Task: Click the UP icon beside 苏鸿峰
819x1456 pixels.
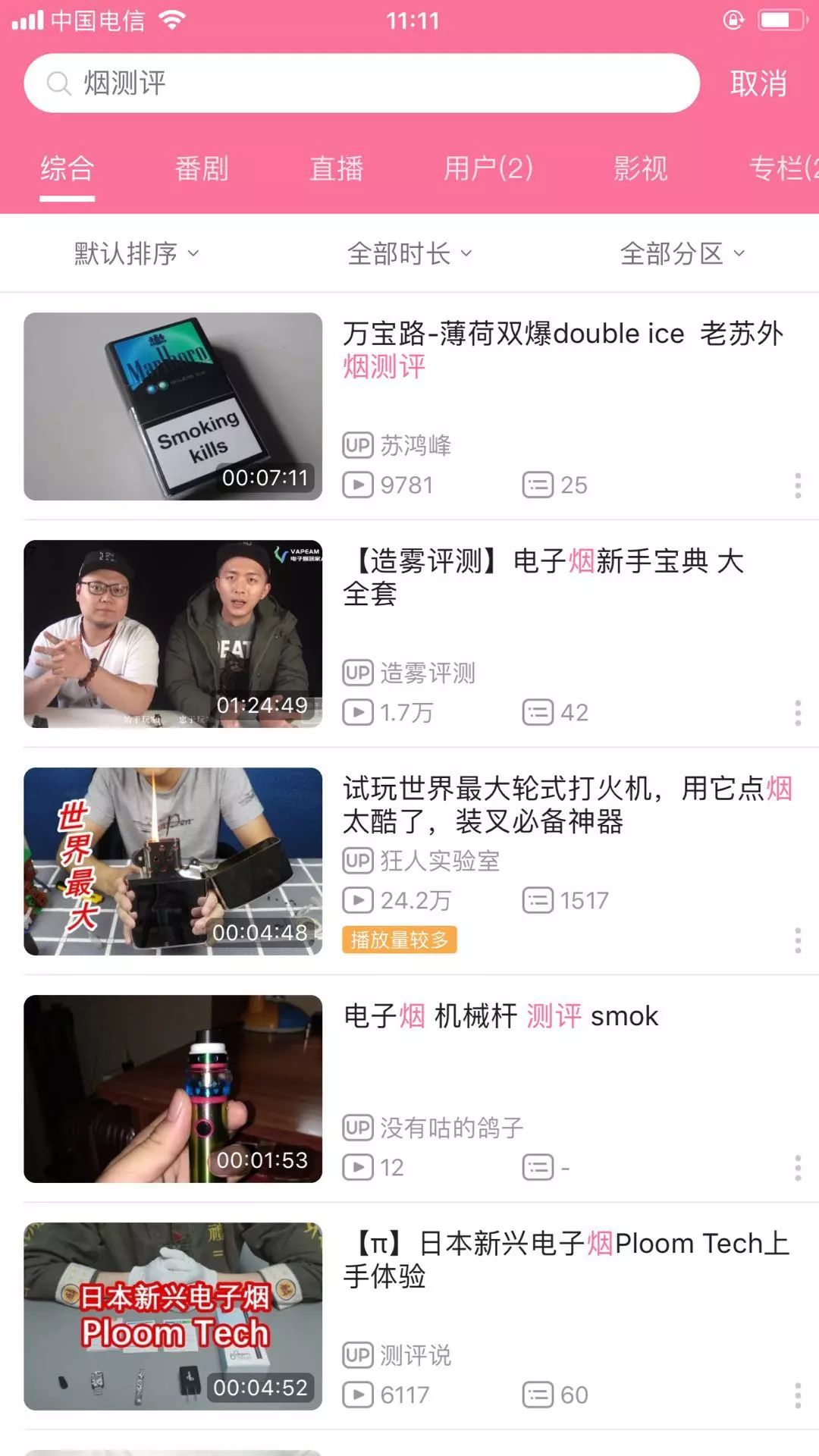Action: coord(357,446)
